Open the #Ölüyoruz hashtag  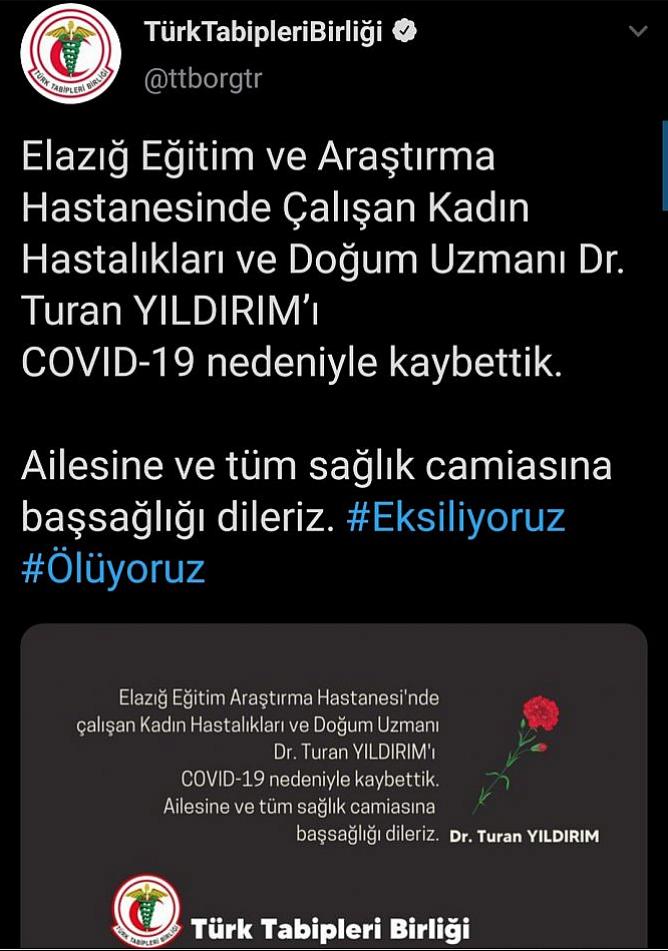click(x=113, y=569)
